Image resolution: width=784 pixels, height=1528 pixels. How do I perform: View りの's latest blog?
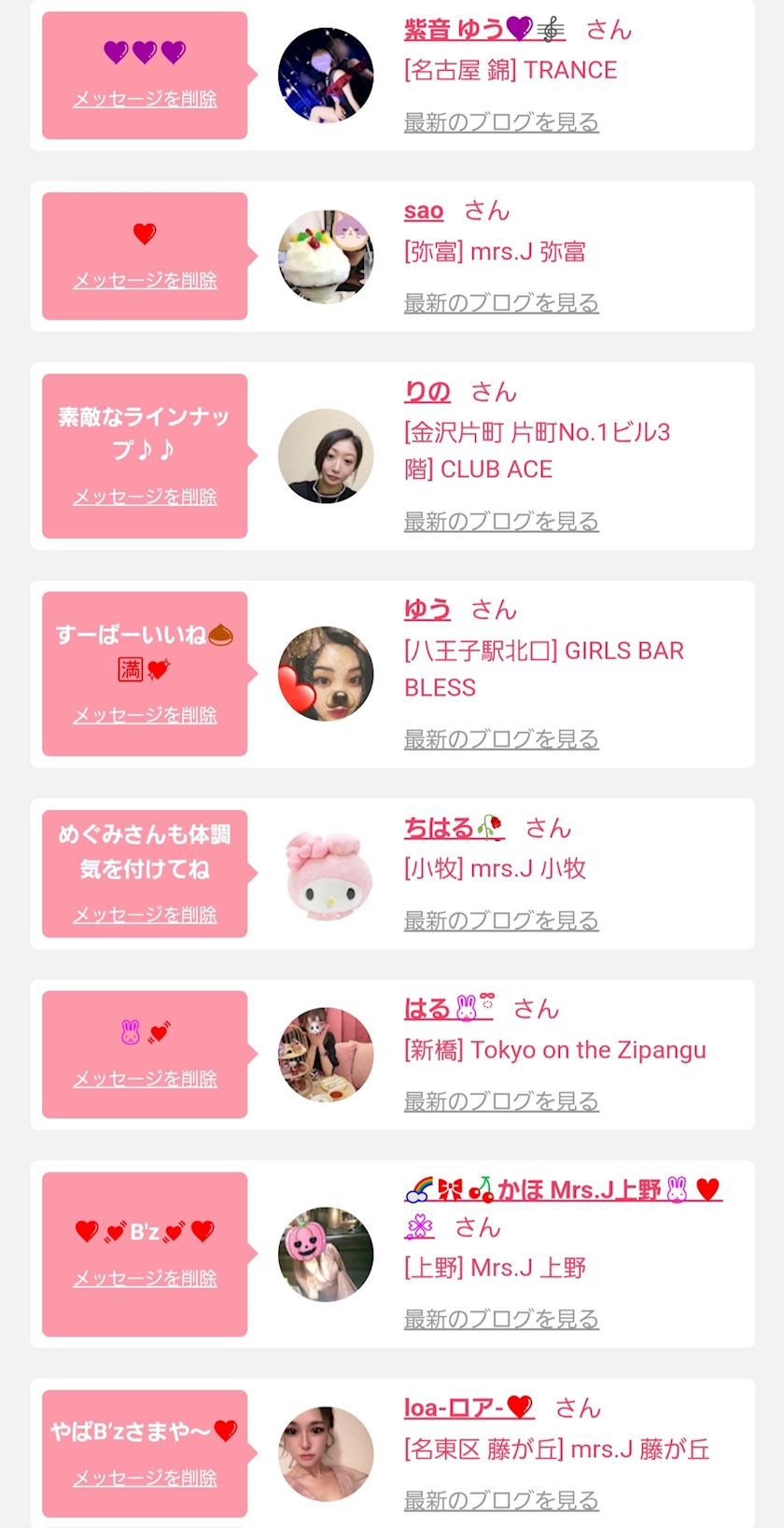pyautogui.click(x=501, y=522)
